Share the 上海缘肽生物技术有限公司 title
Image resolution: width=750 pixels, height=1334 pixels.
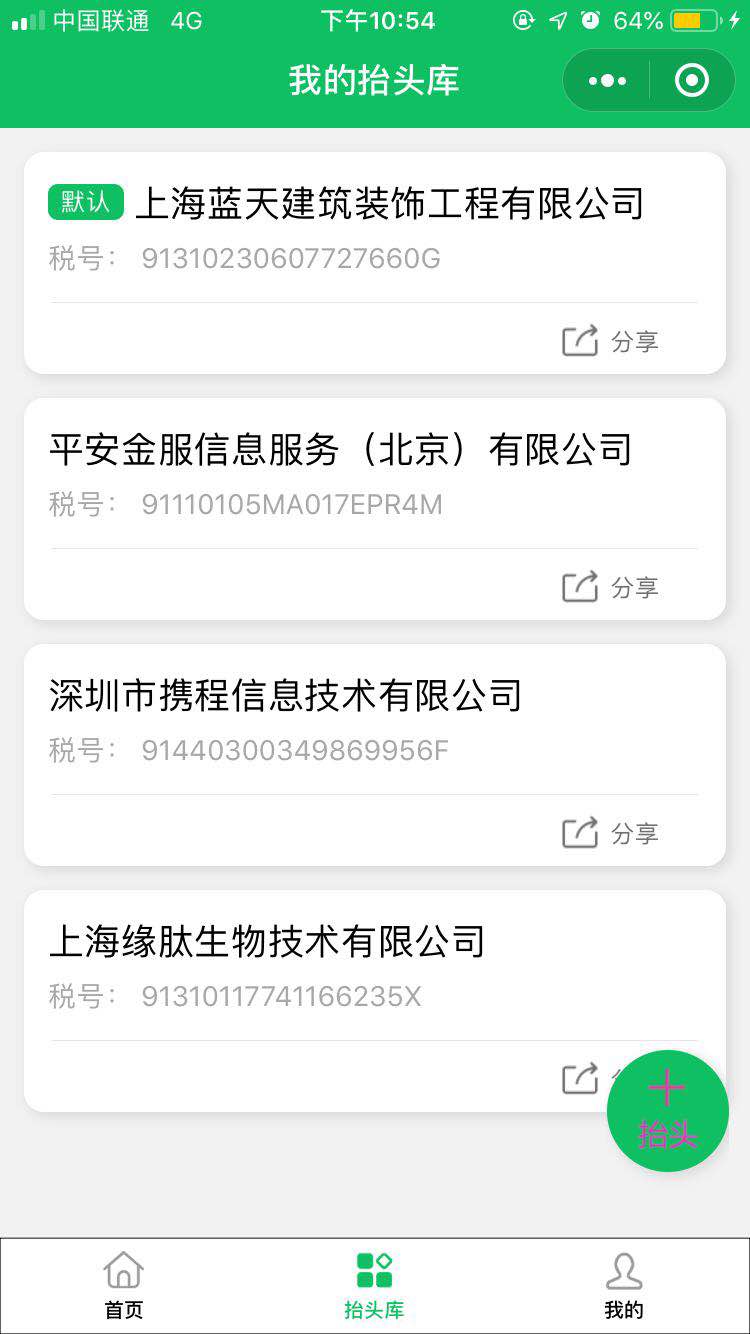tap(582, 1079)
